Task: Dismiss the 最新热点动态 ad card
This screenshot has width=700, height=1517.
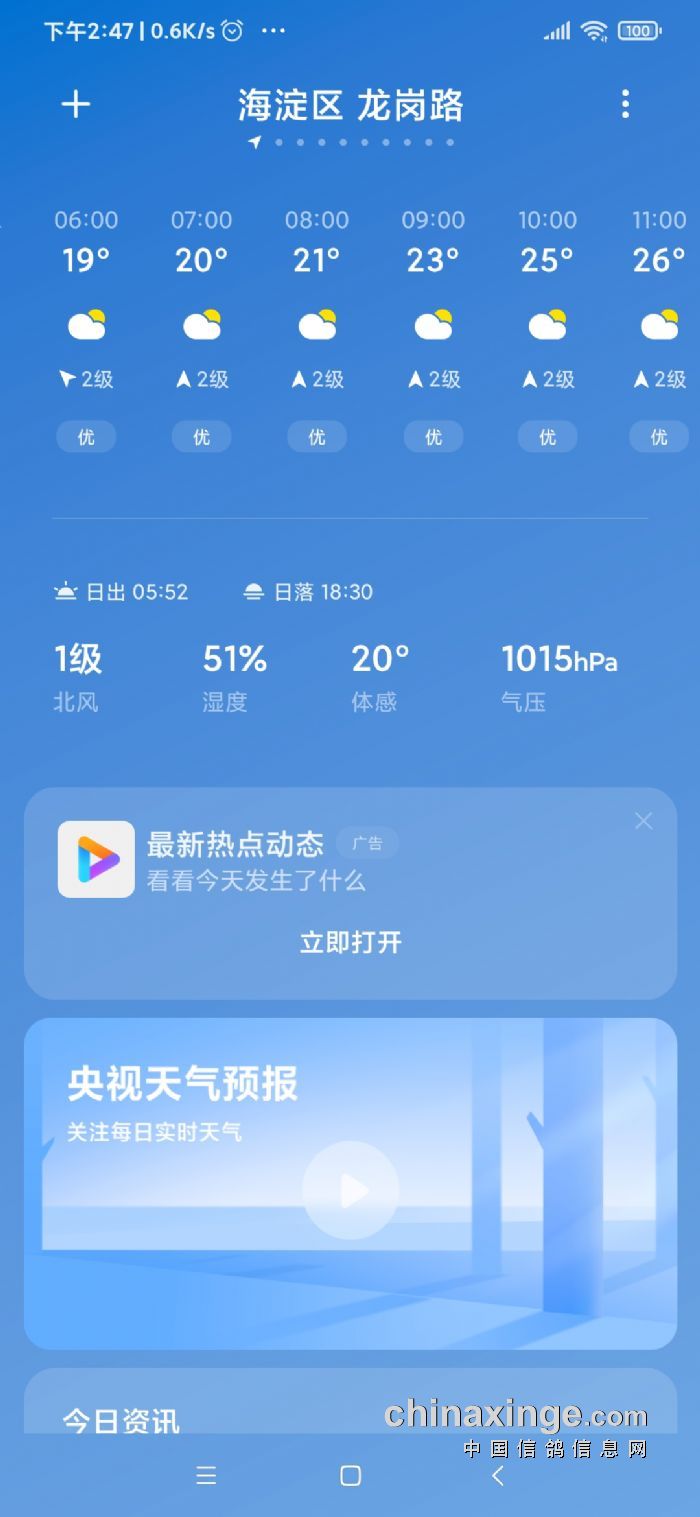Action: pos(643,821)
